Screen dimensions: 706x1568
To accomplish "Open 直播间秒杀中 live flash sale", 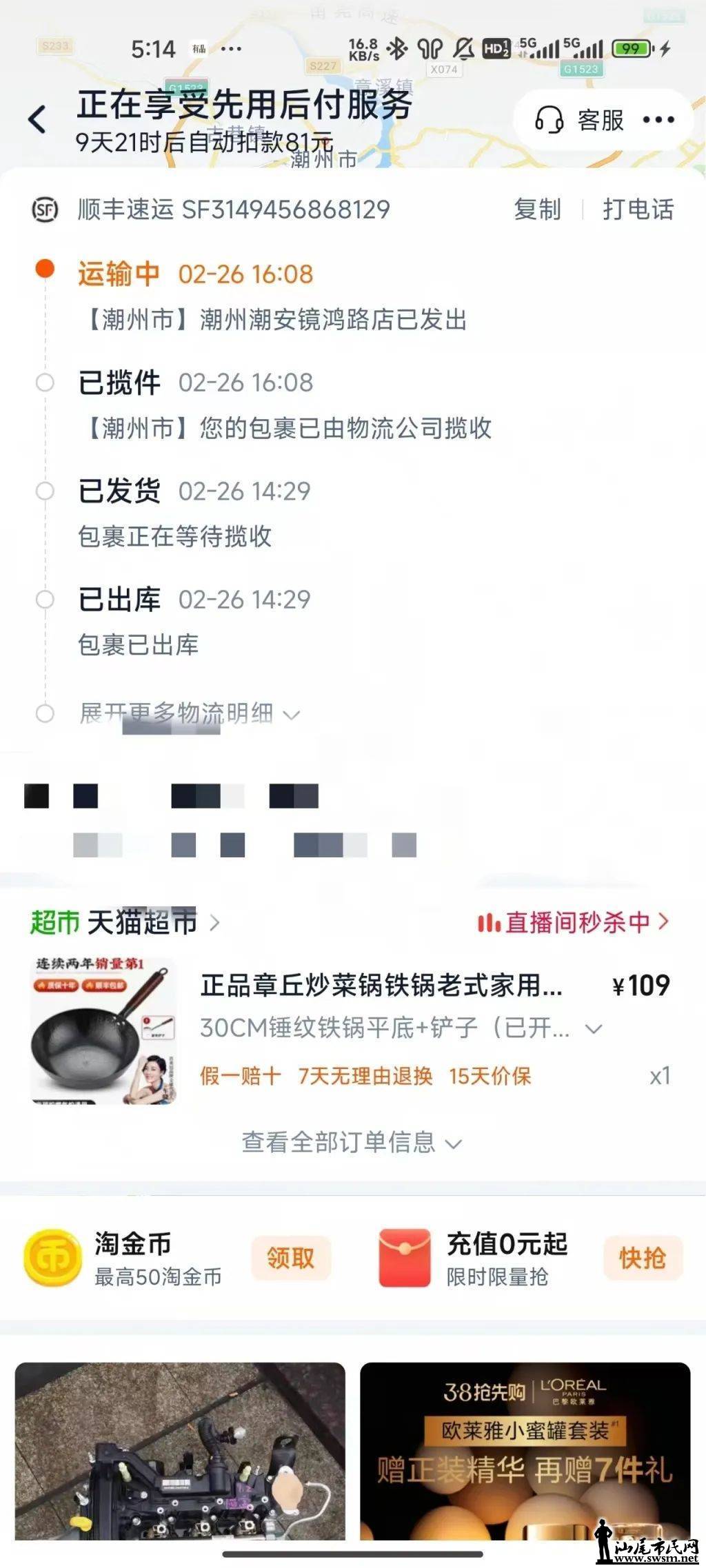I will pos(573,922).
